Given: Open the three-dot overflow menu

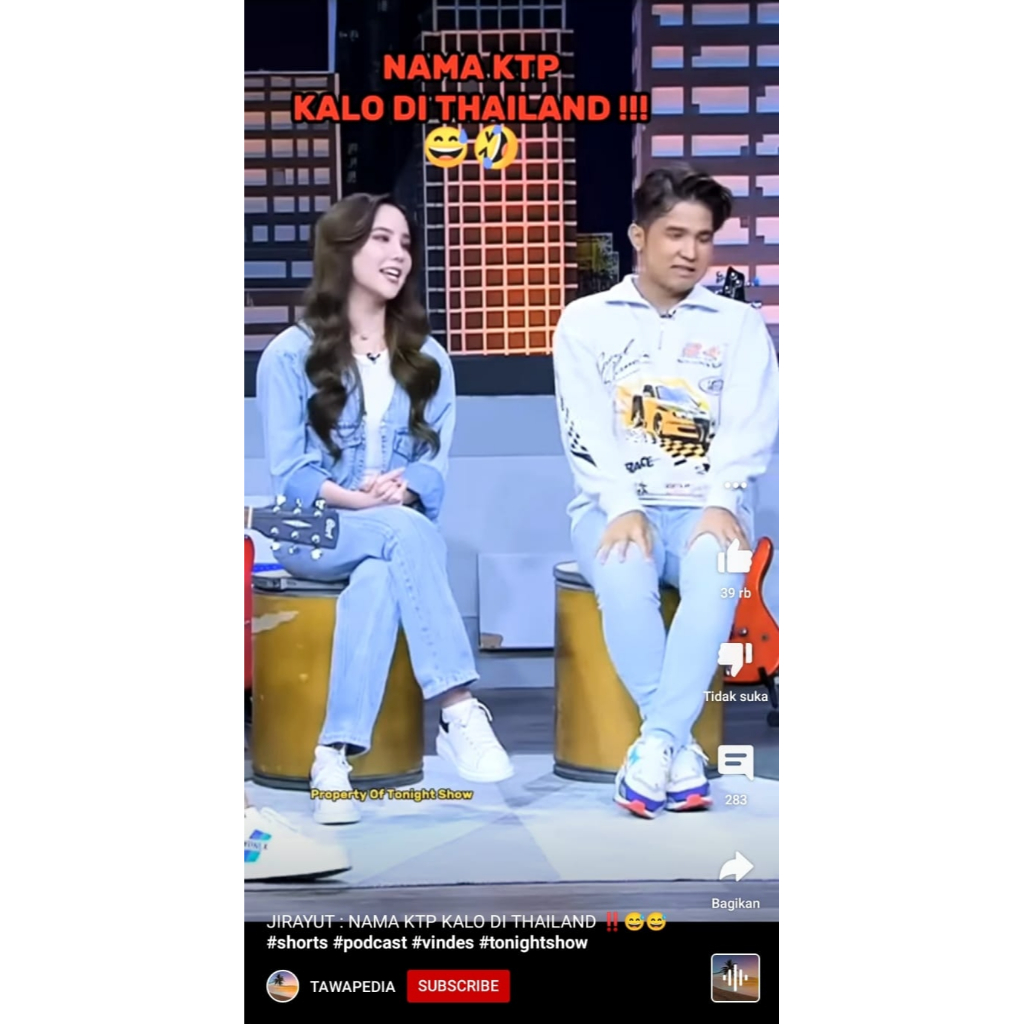Looking at the screenshot, I should click(735, 485).
